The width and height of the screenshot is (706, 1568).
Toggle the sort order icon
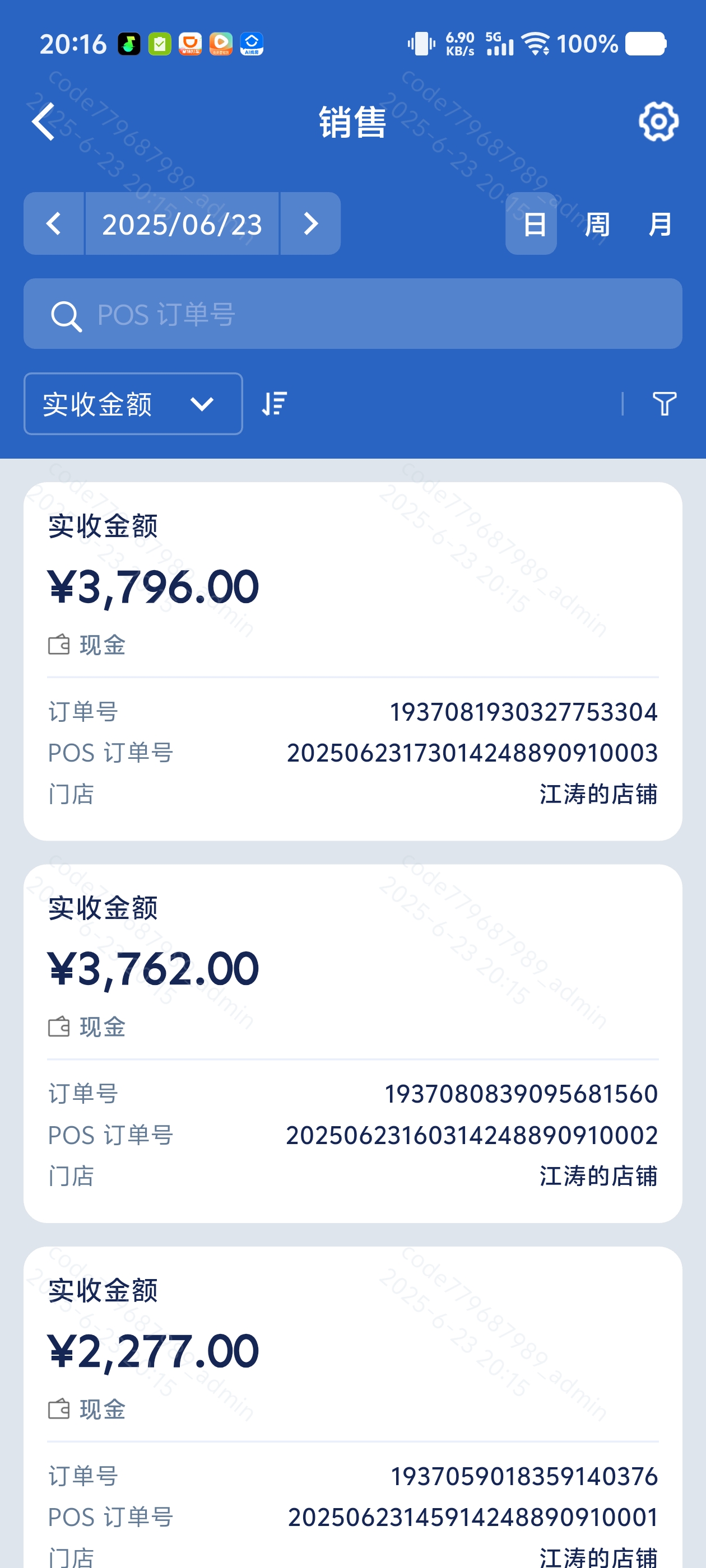(x=275, y=404)
